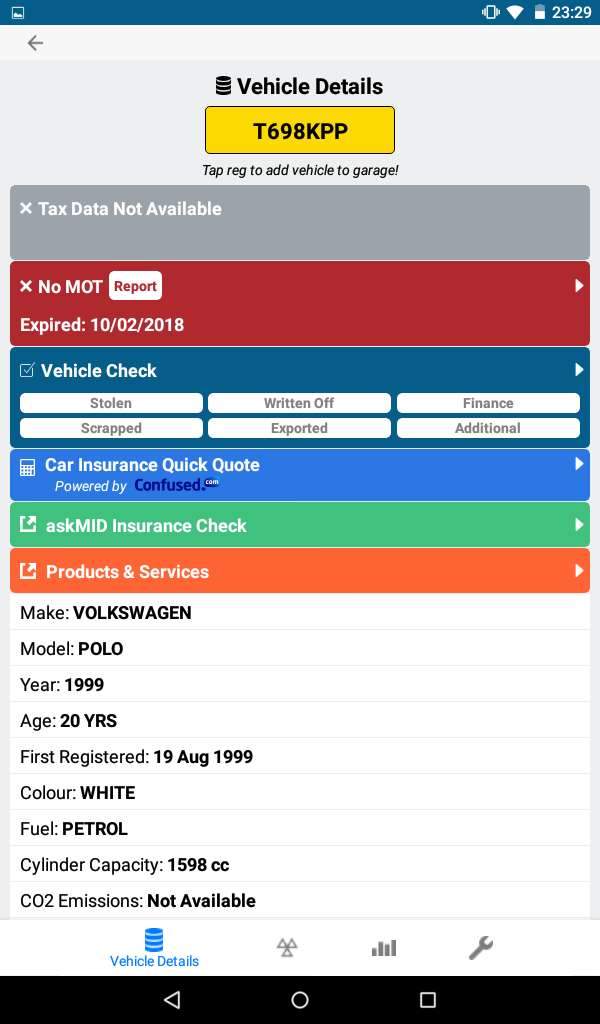Screen dimensions: 600x1024
Task: Tap the T698KPP registration plate
Action: coord(300,131)
